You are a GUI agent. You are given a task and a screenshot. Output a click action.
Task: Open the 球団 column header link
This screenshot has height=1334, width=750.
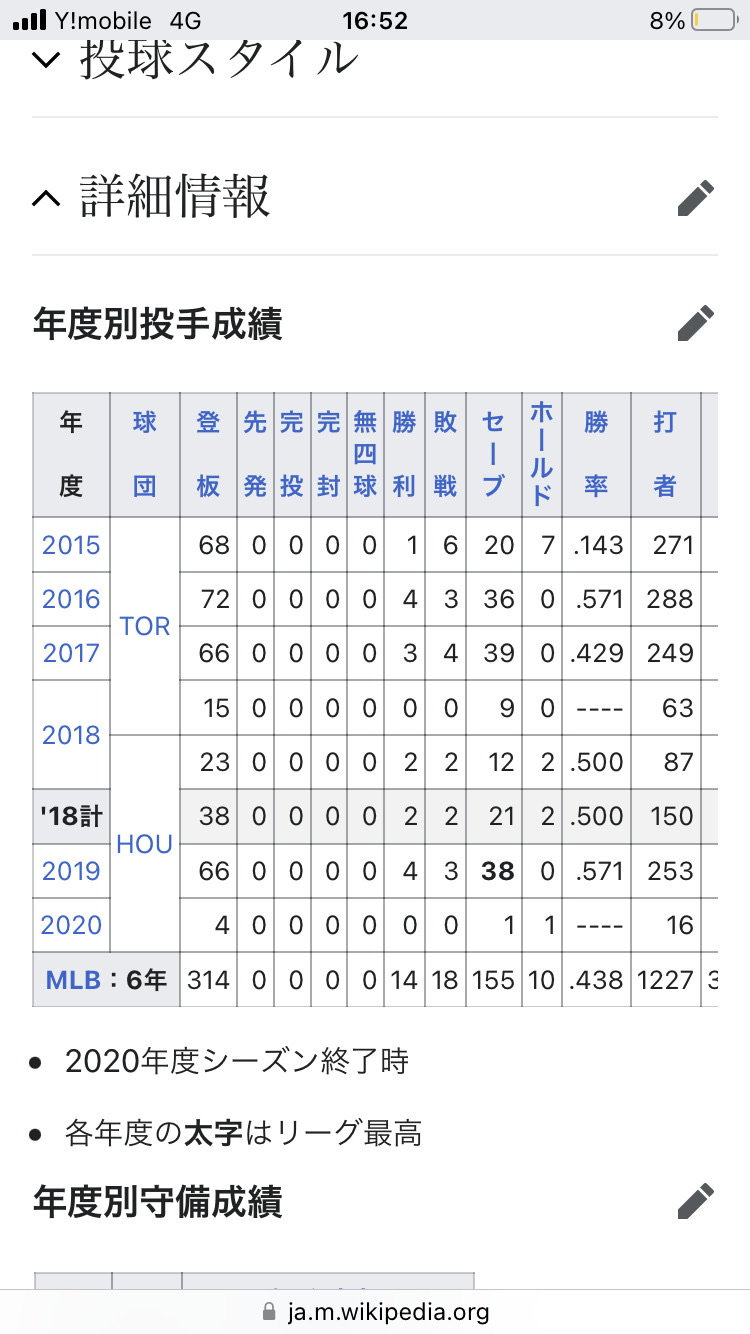(x=145, y=455)
